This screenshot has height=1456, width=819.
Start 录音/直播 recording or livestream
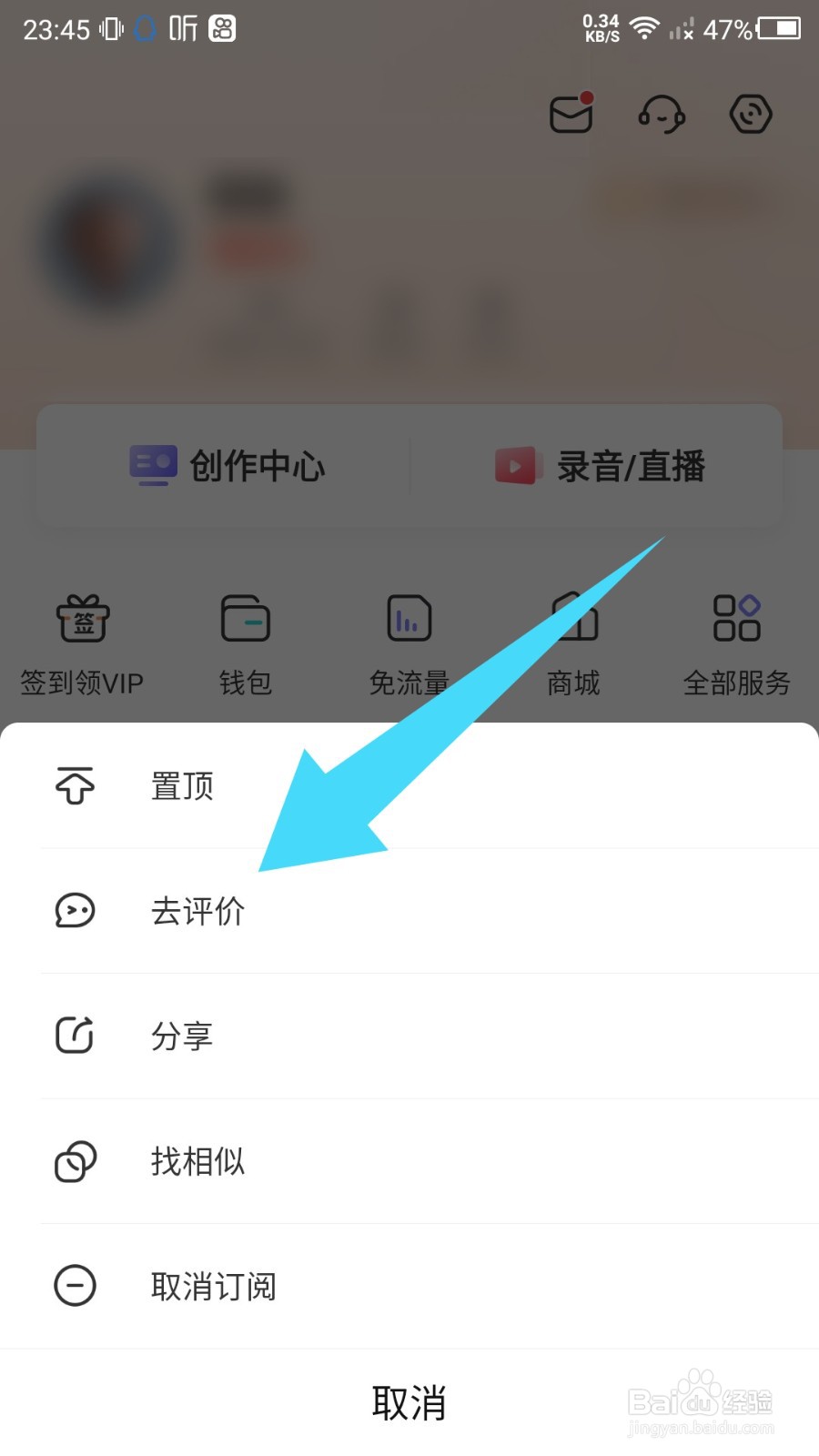point(605,466)
